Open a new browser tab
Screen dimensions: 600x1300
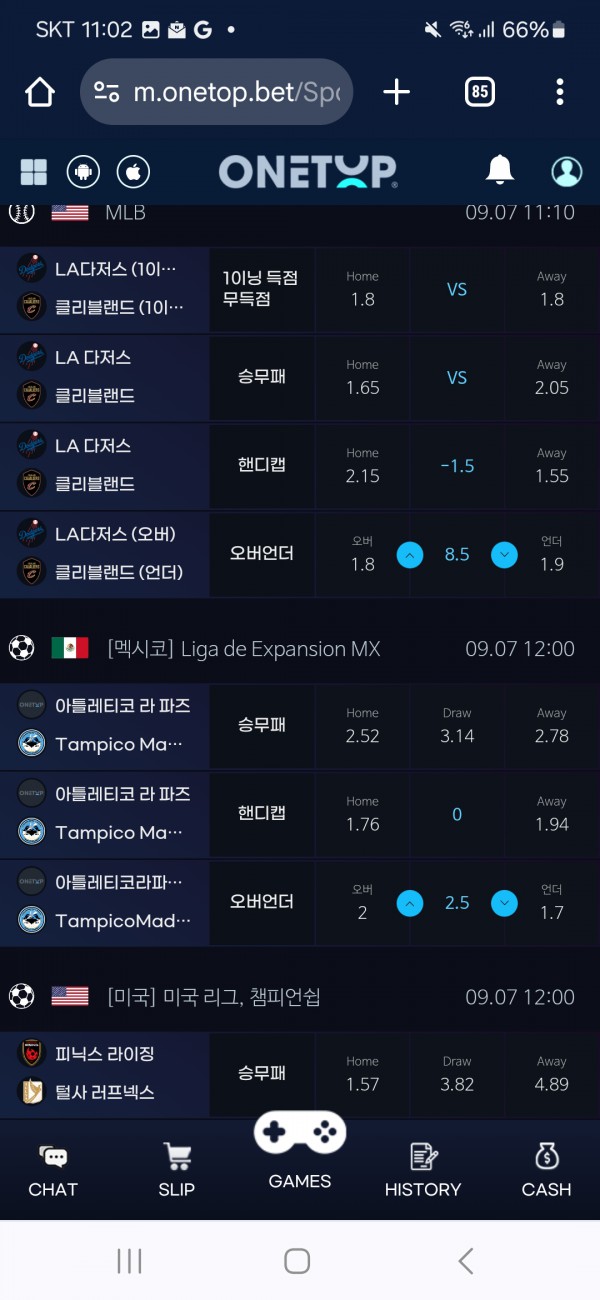[397, 92]
